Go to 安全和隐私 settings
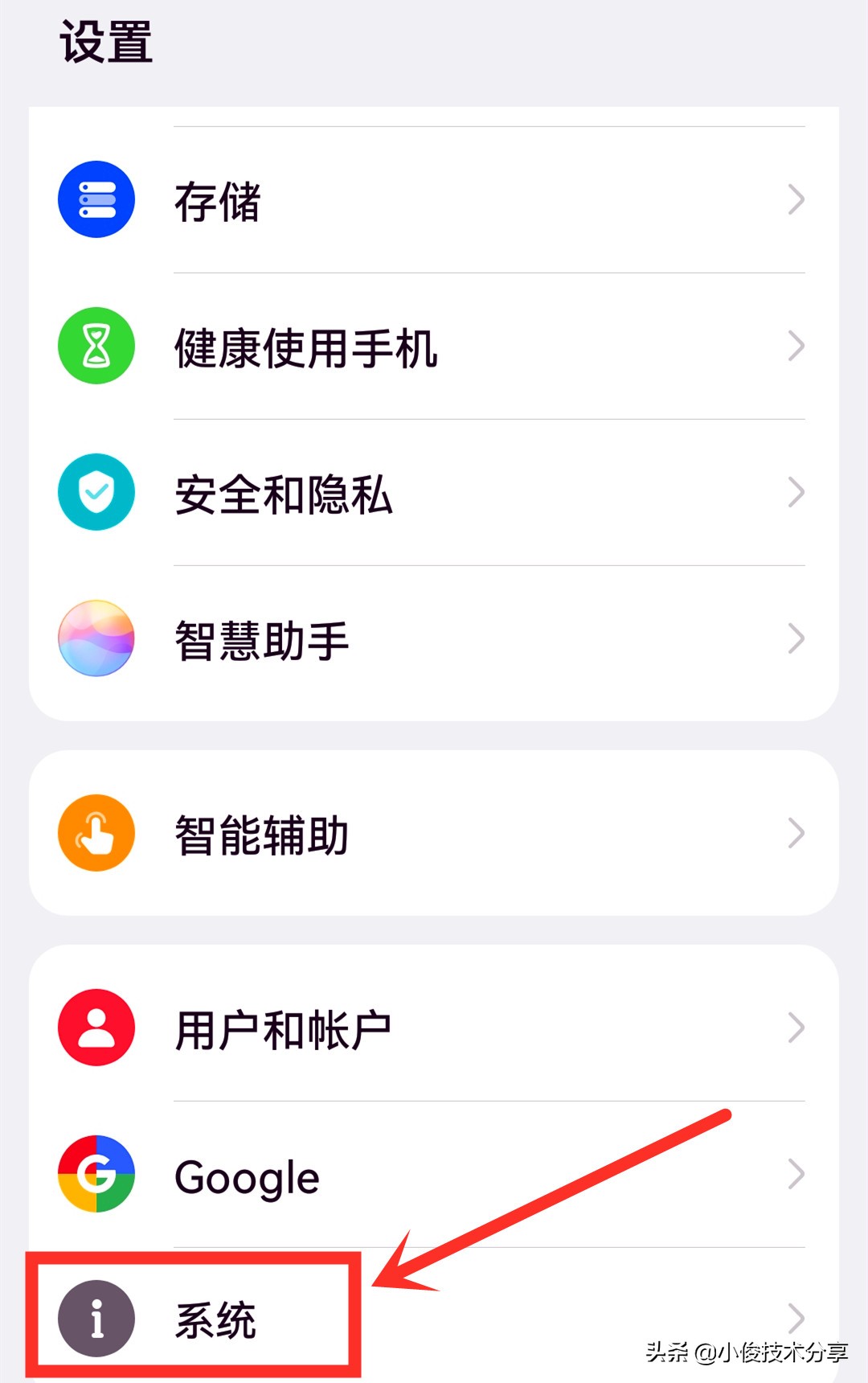 tap(434, 493)
